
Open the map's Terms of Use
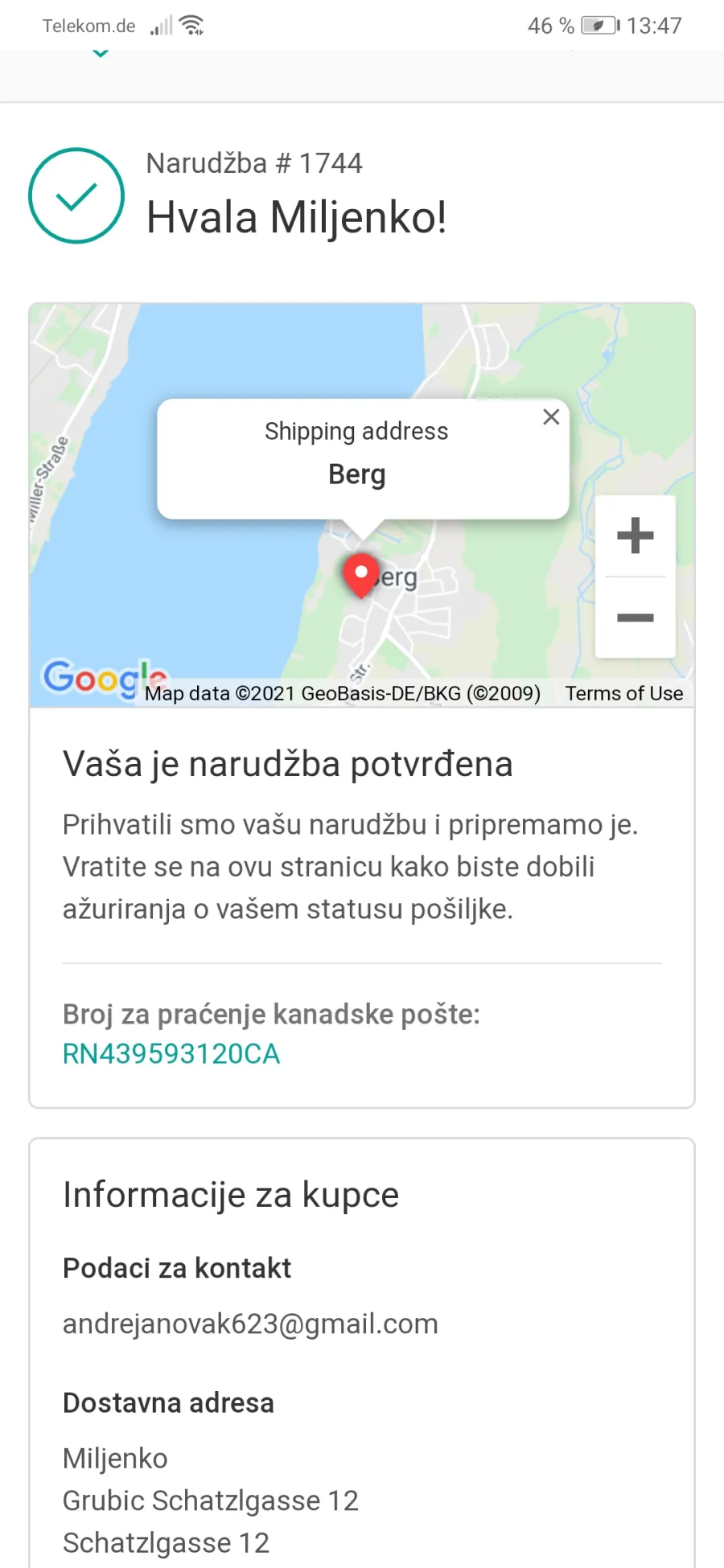624,693
